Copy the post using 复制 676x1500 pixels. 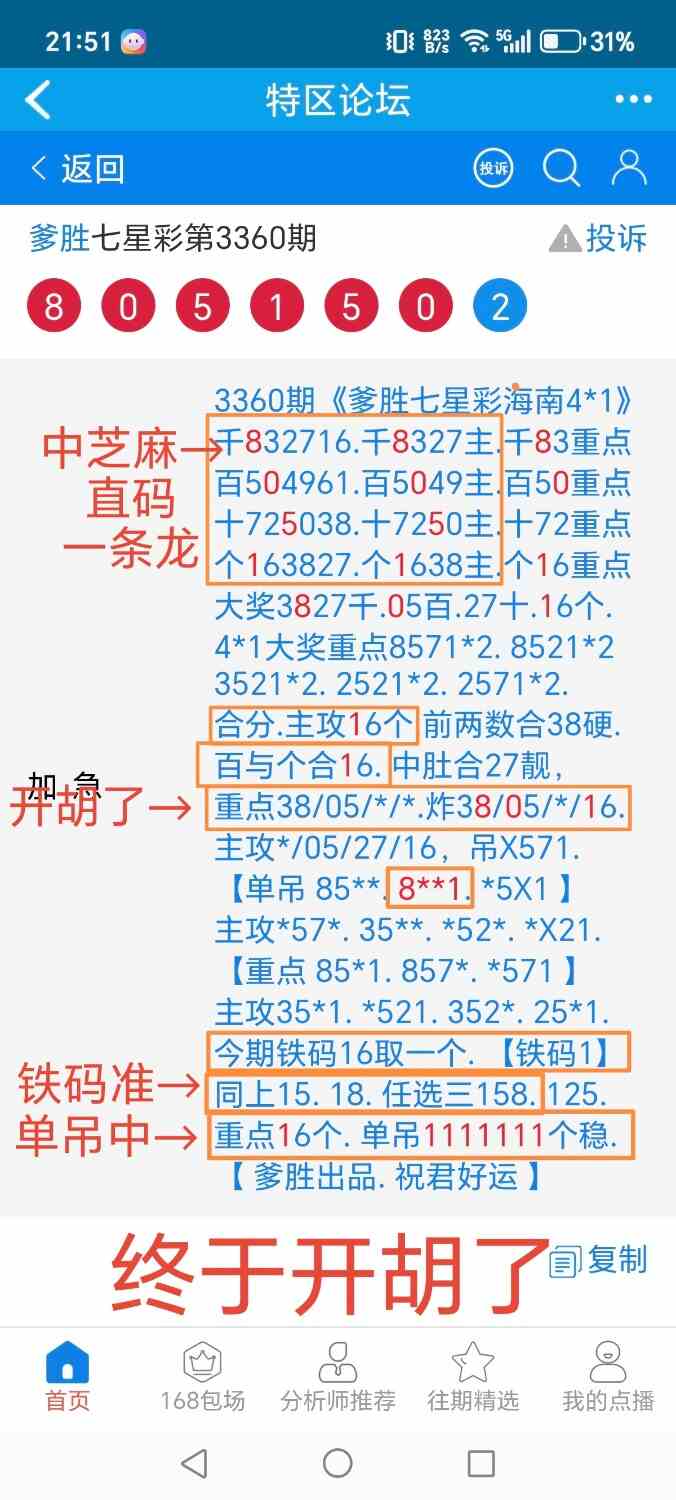(599, 1261)
